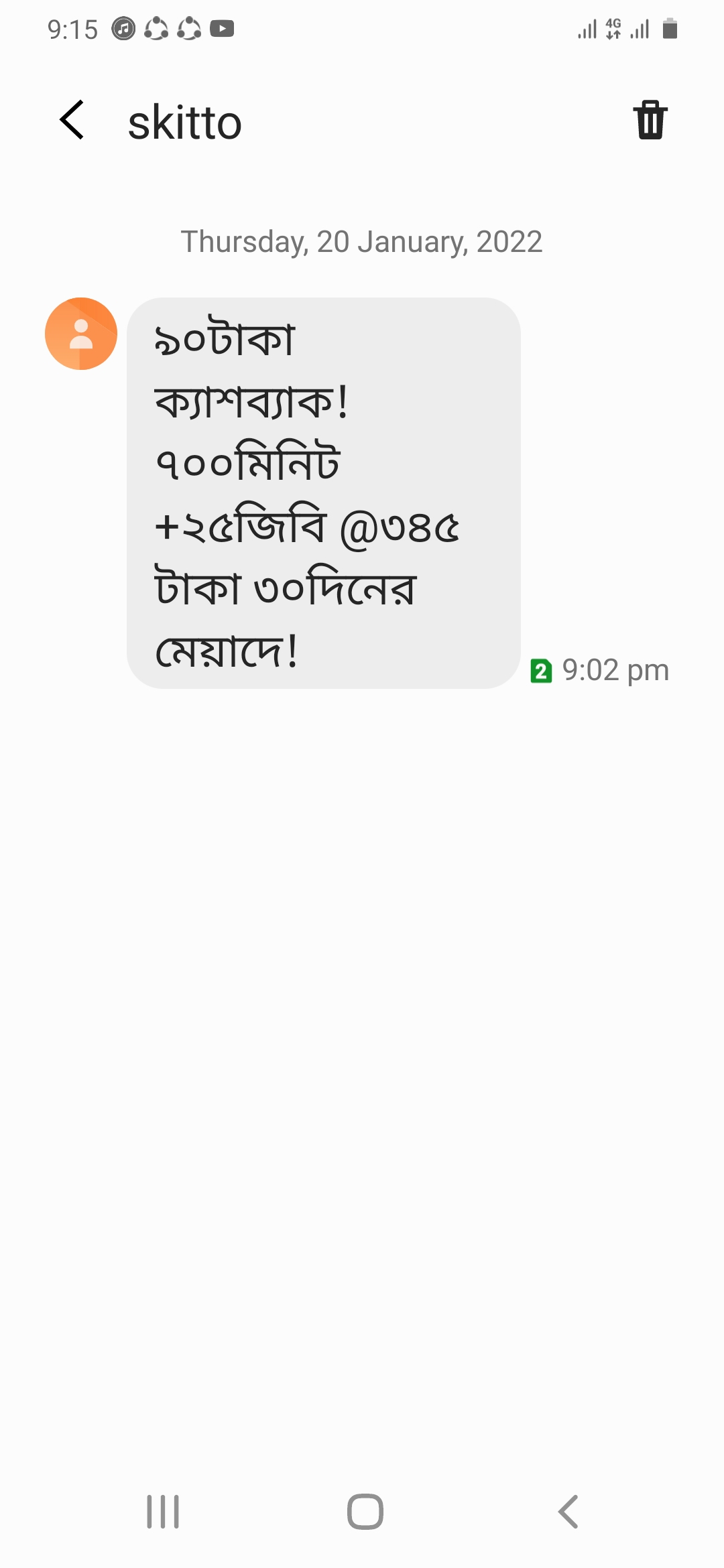Go back from the skitto conversation
The width and height of the screenshot is (724, 1568).
click(72, 121)
